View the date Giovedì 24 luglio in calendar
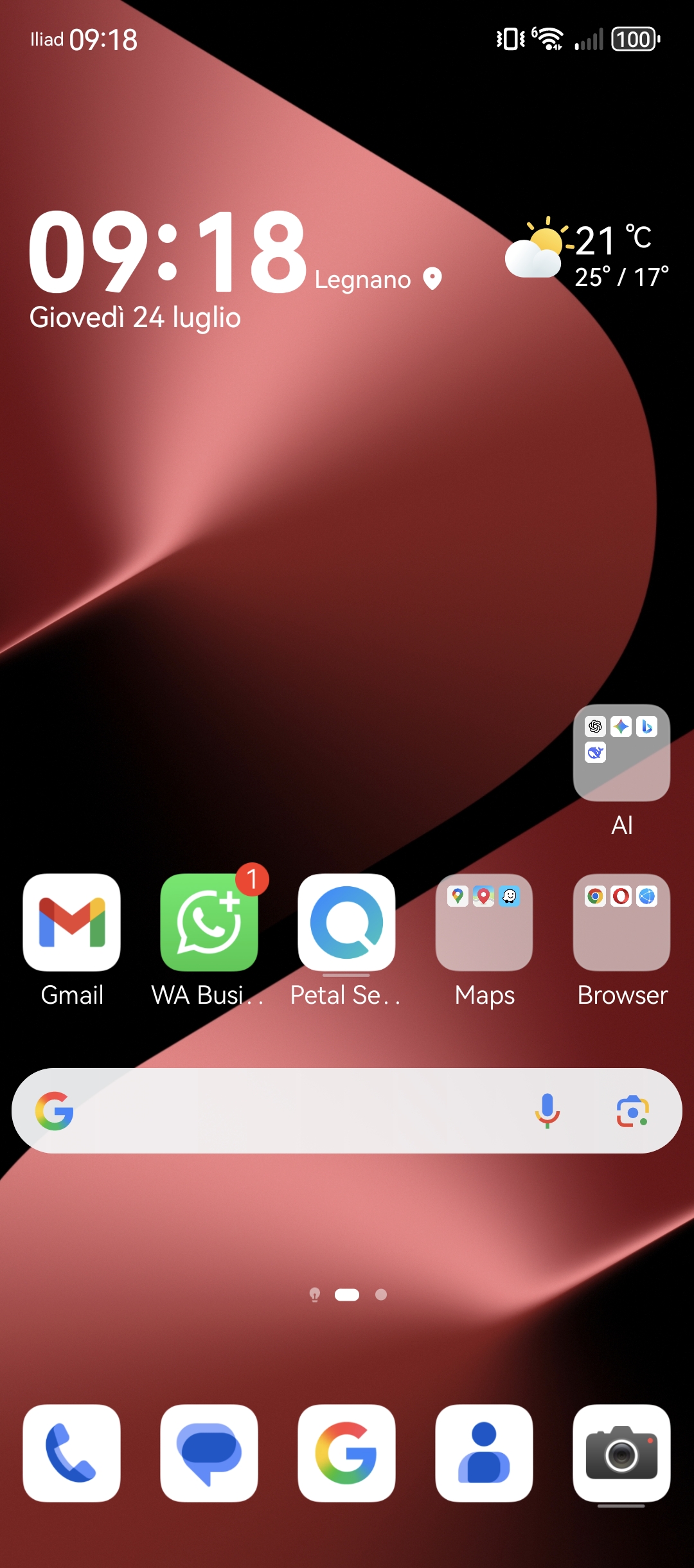 coord(135,317)
